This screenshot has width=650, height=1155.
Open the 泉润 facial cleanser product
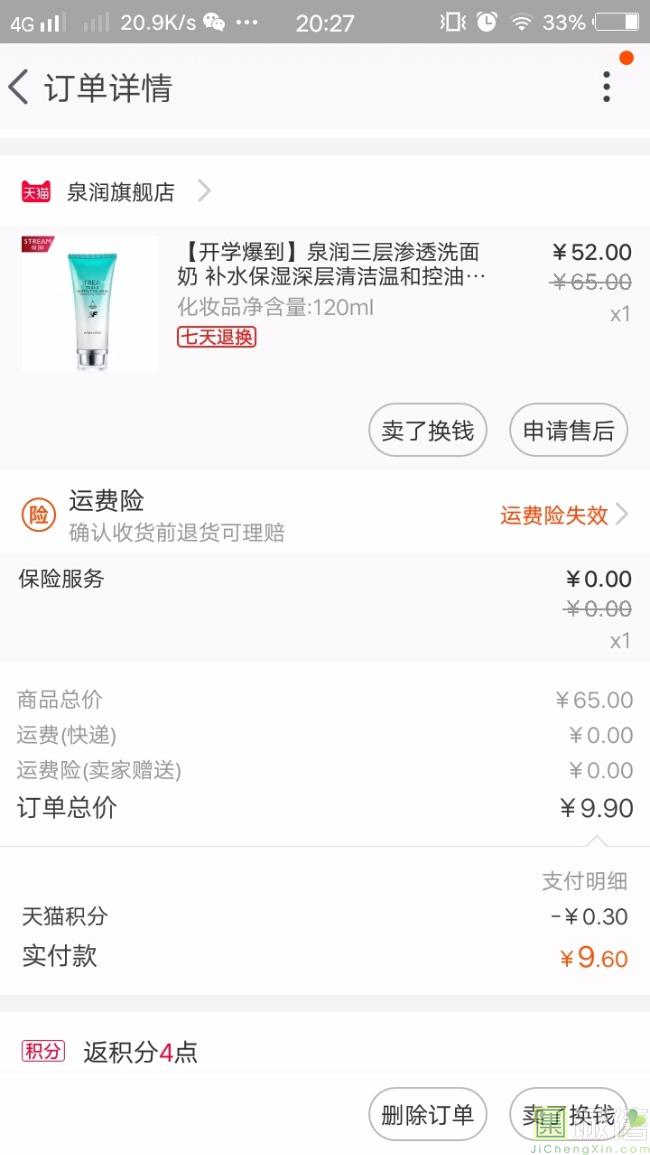[330, 265]
